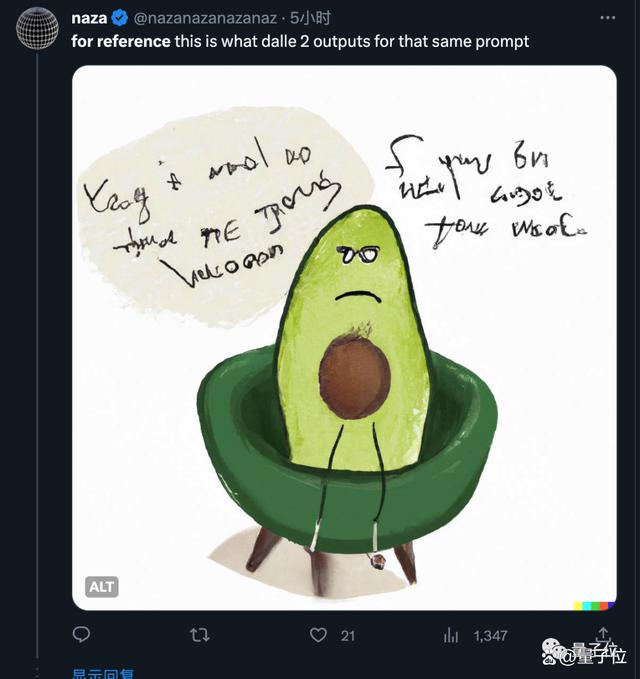Like the tweet with 21 likes

(x=318, y=634)
